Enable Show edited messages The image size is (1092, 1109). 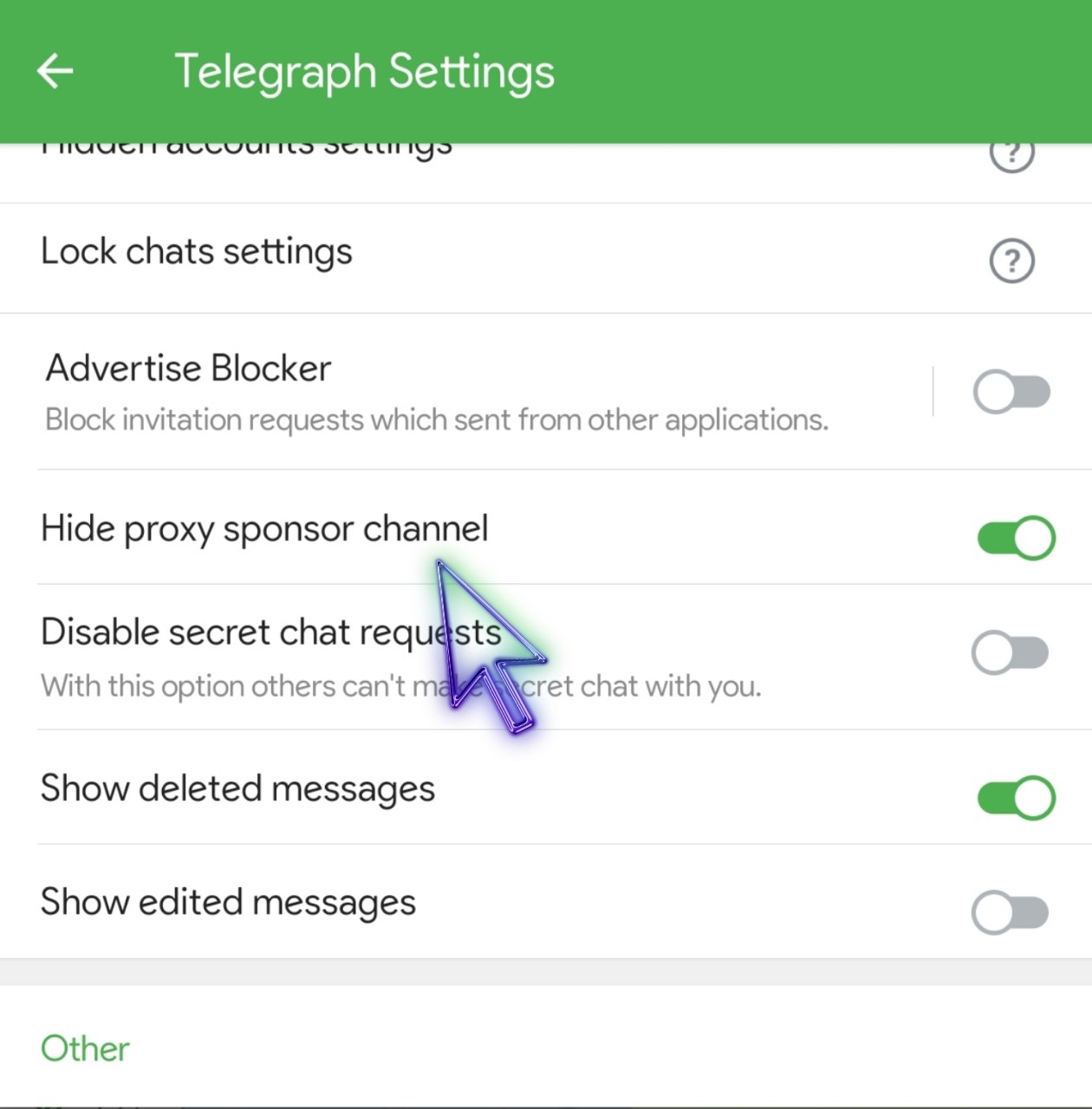point(1010,912)
